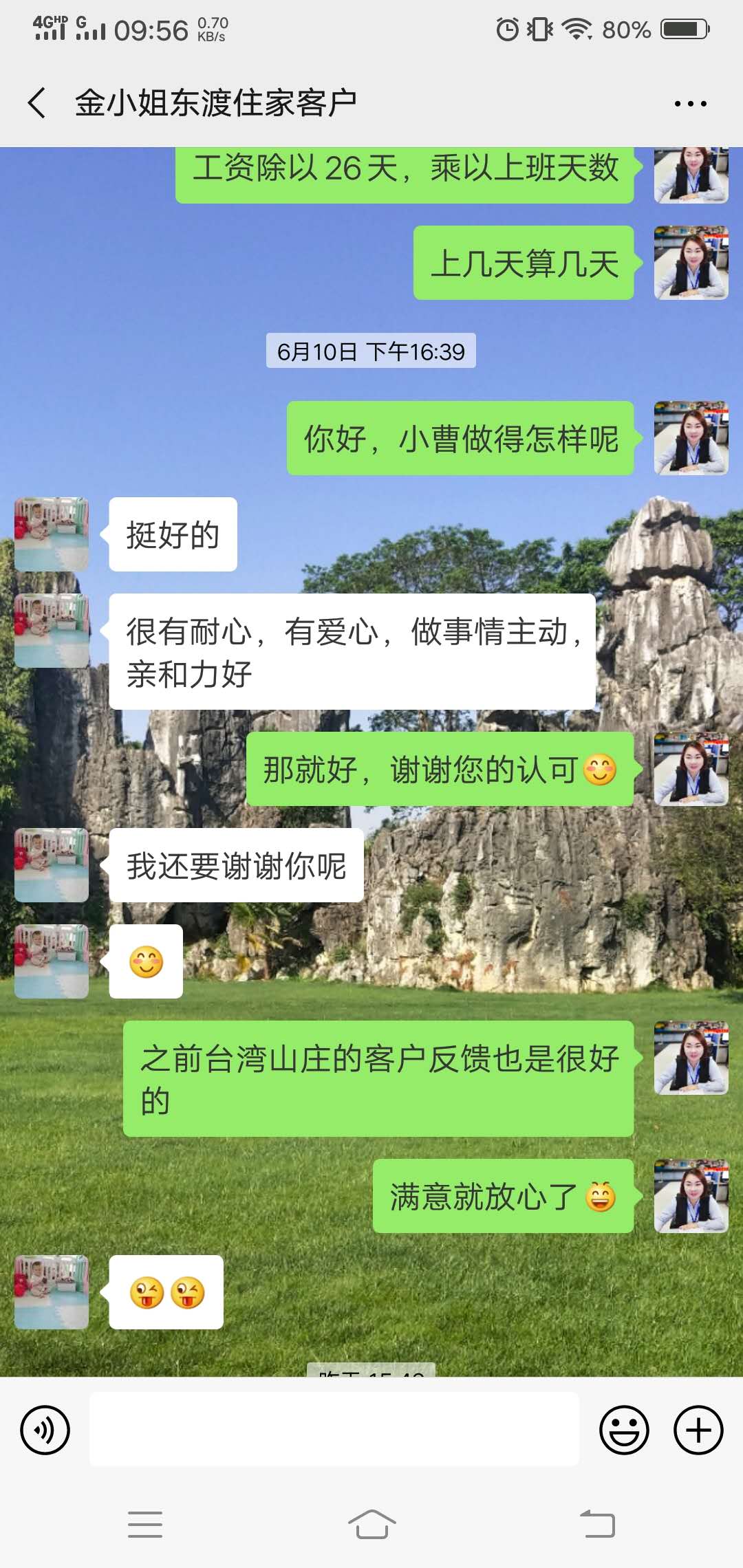This screenshot has width=743, height=1568.
Task: Open customer's avatar beside 挺好的
Action: pyautogui.click(x=52, y=534)
